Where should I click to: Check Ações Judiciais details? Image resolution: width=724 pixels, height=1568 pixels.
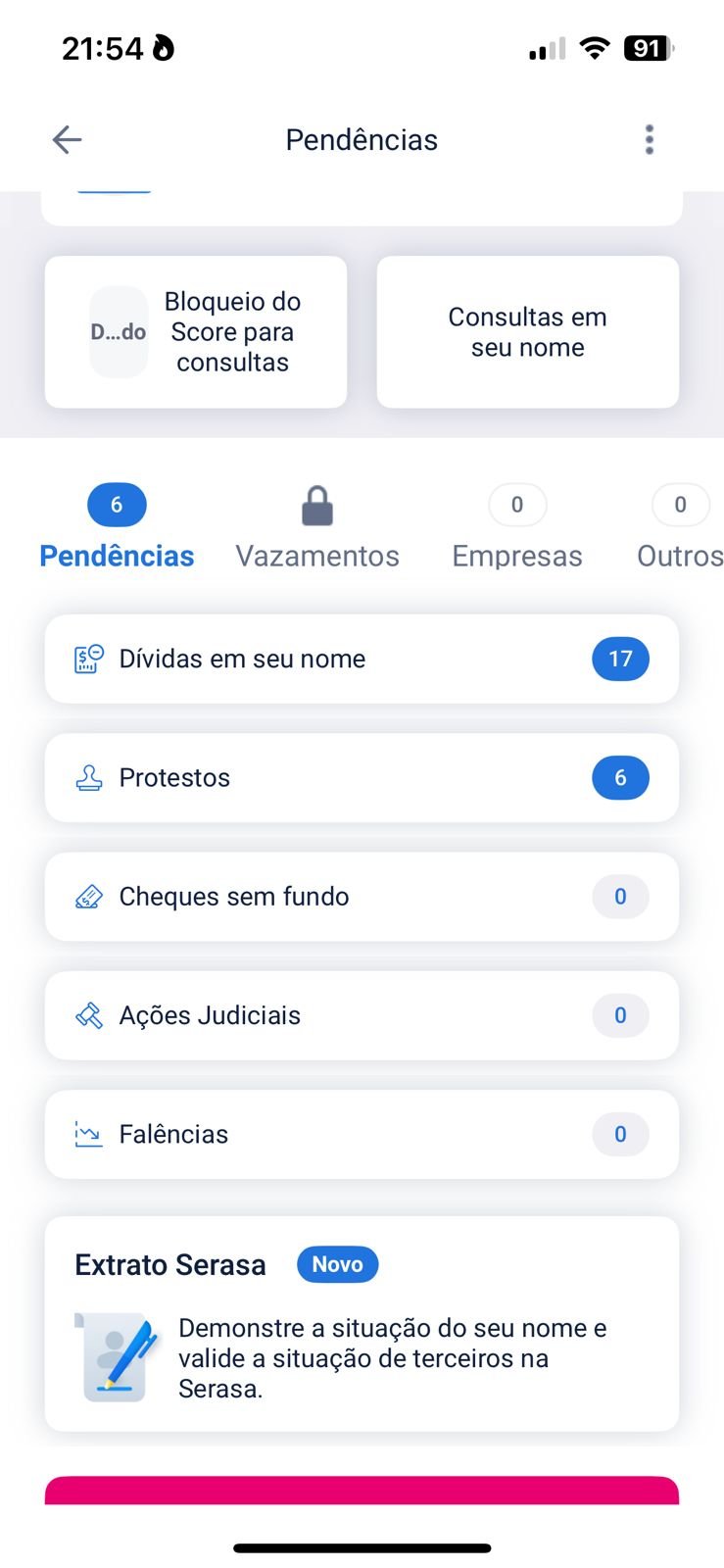coord(362,1015)
